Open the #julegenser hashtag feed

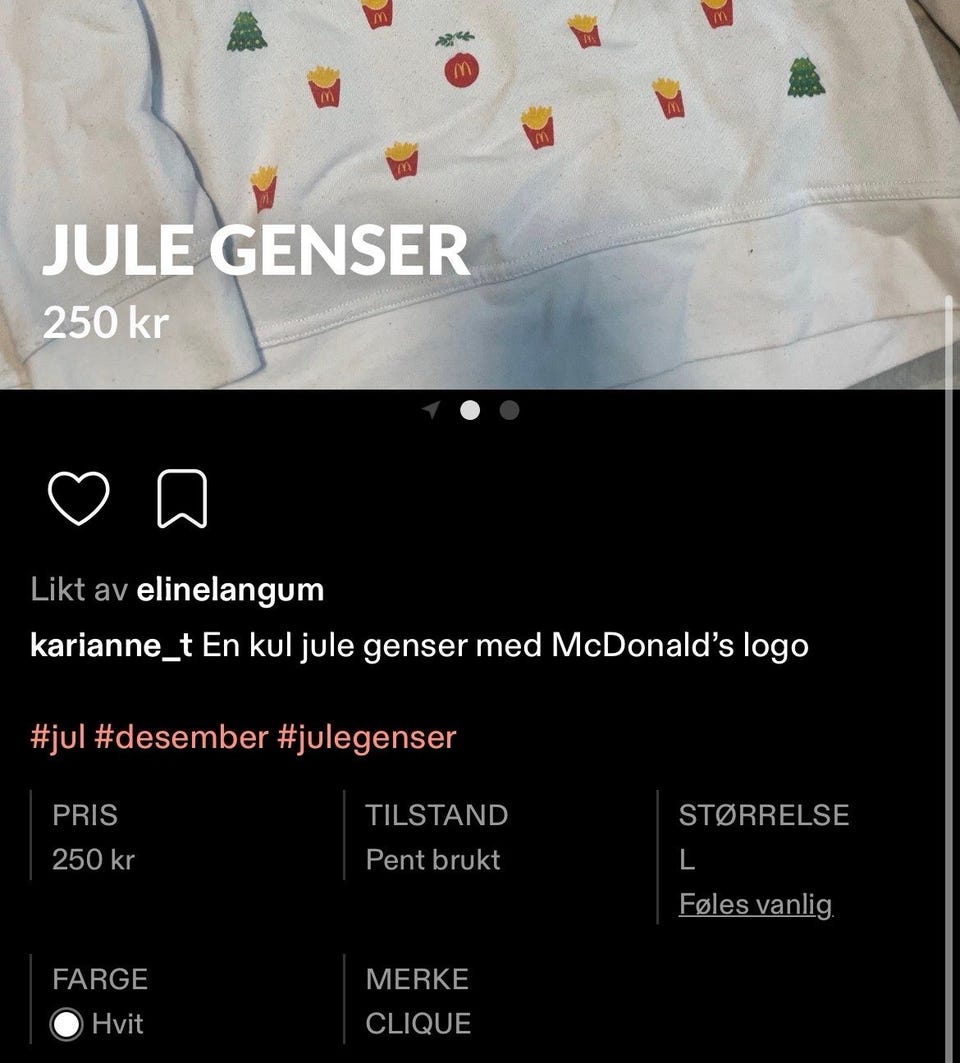[368, 736]
